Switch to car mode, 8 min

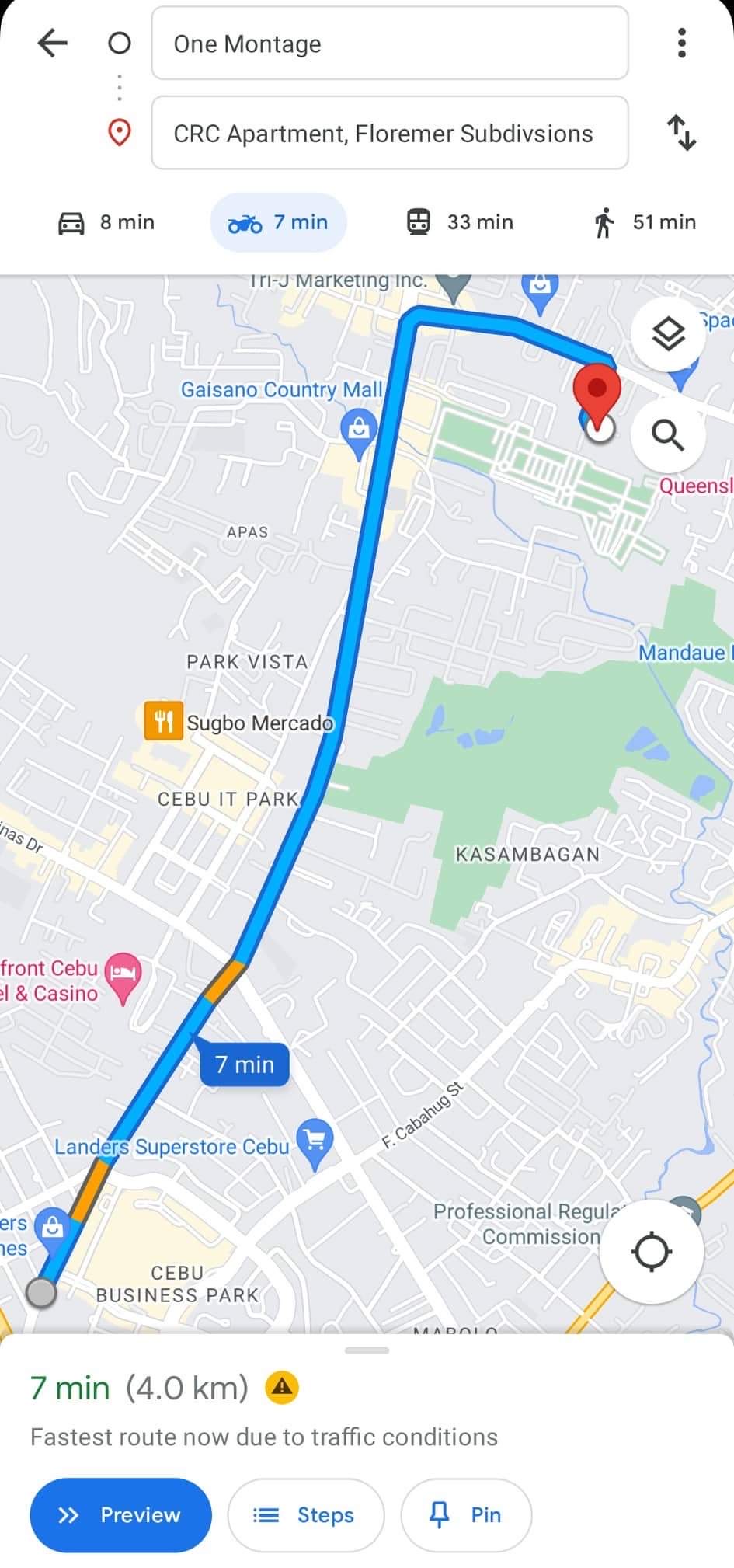(107, 222)
